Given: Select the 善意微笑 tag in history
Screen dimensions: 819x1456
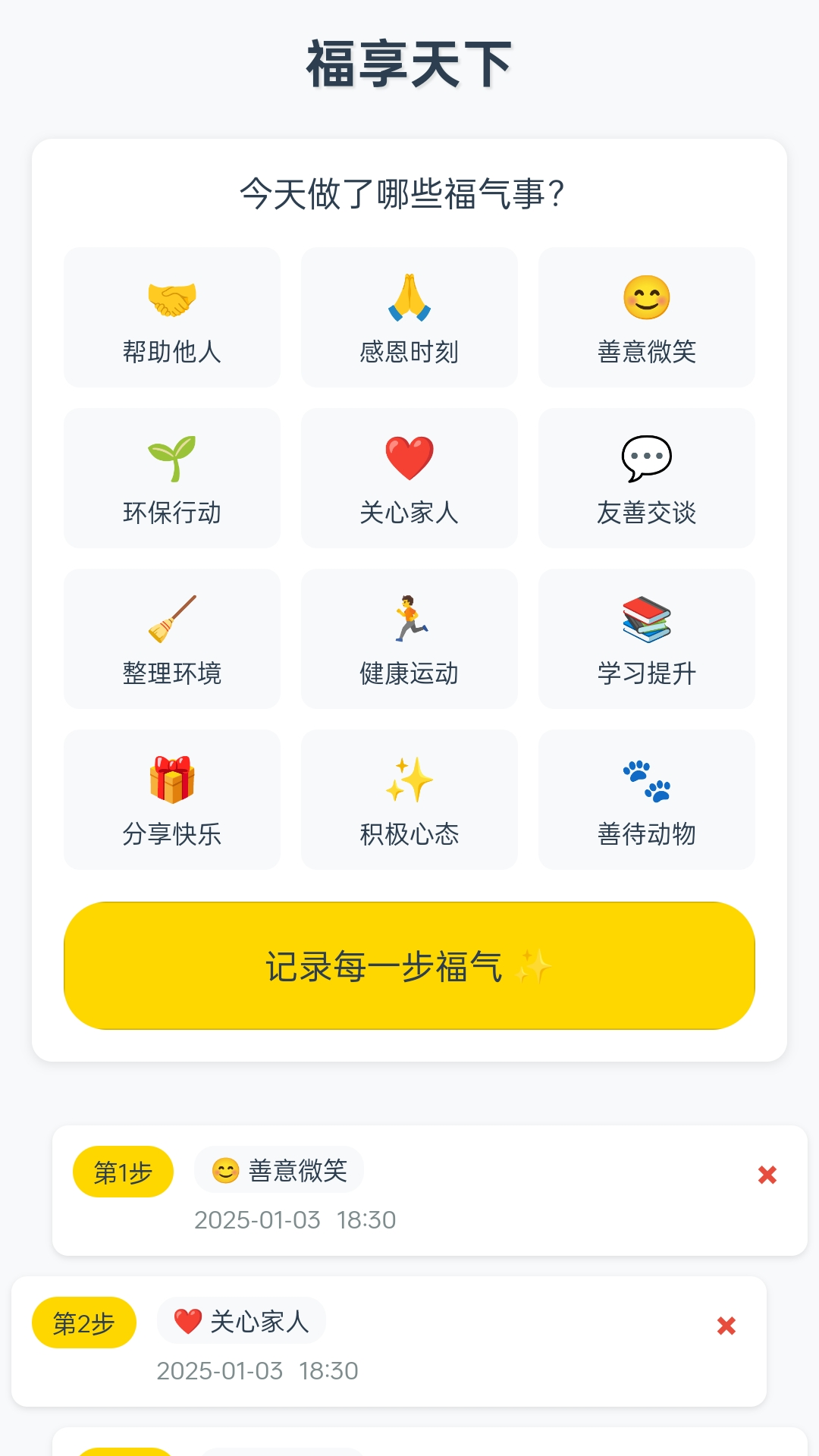Looking at the screenshot, I should click(278, 1170).
